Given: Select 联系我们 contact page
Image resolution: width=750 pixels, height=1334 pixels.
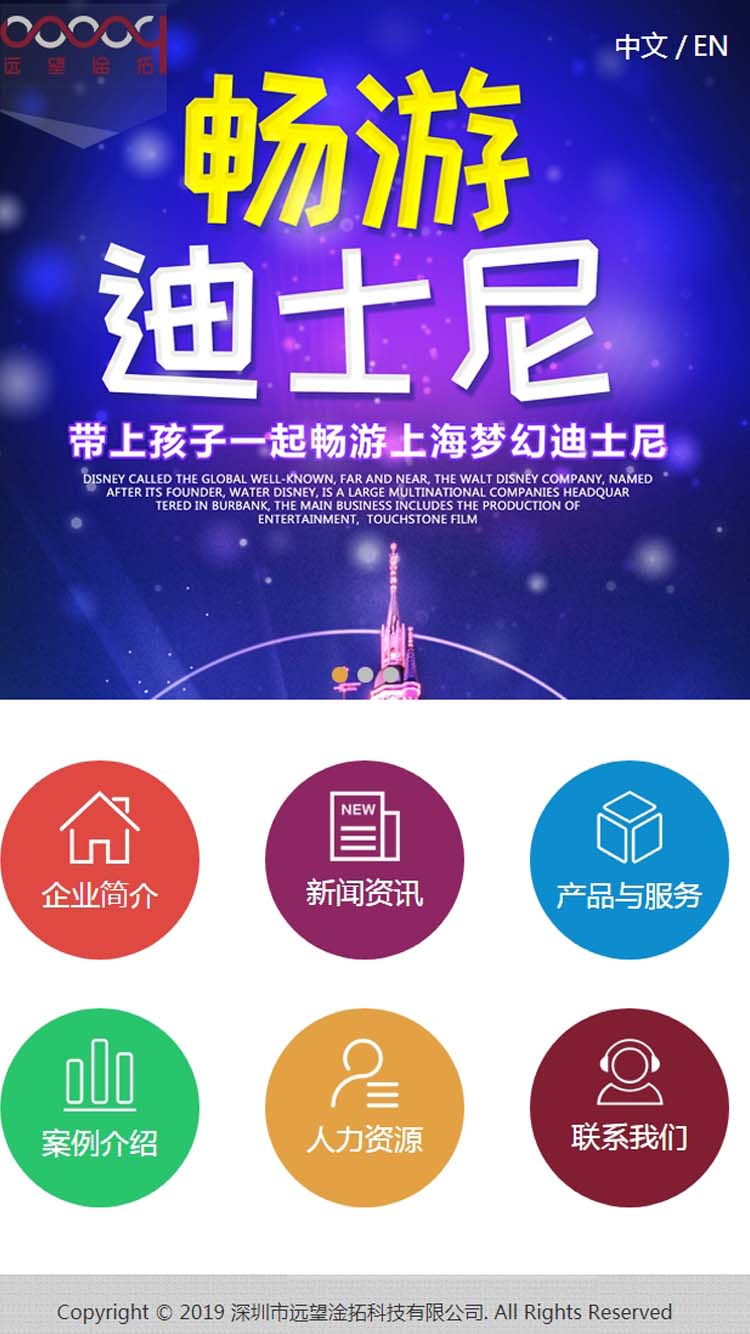Looking at the screenshot, I should click(x=629, y=1108).
